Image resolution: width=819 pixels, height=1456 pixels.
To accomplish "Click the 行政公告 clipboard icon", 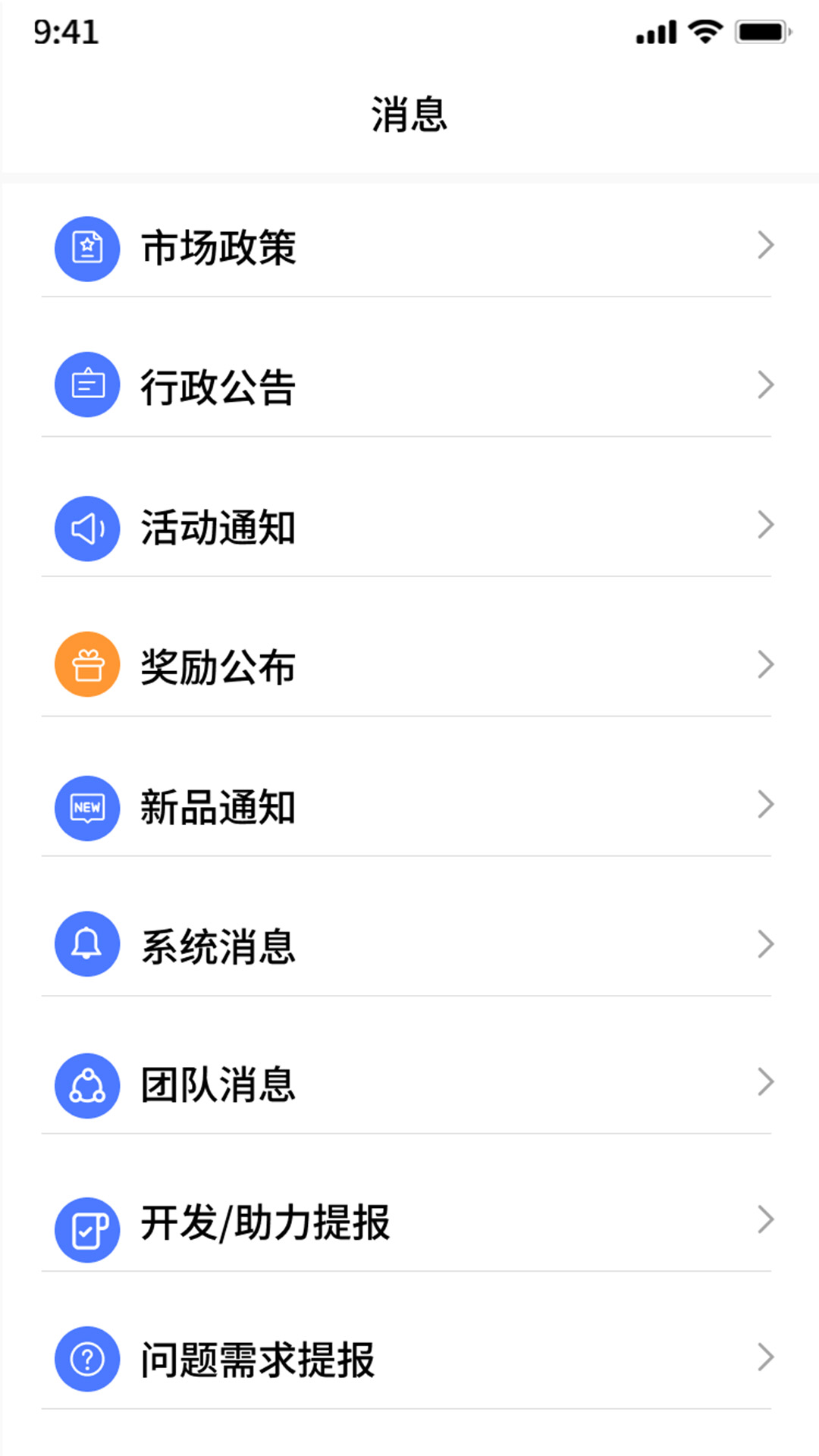I will coord(86,384).
